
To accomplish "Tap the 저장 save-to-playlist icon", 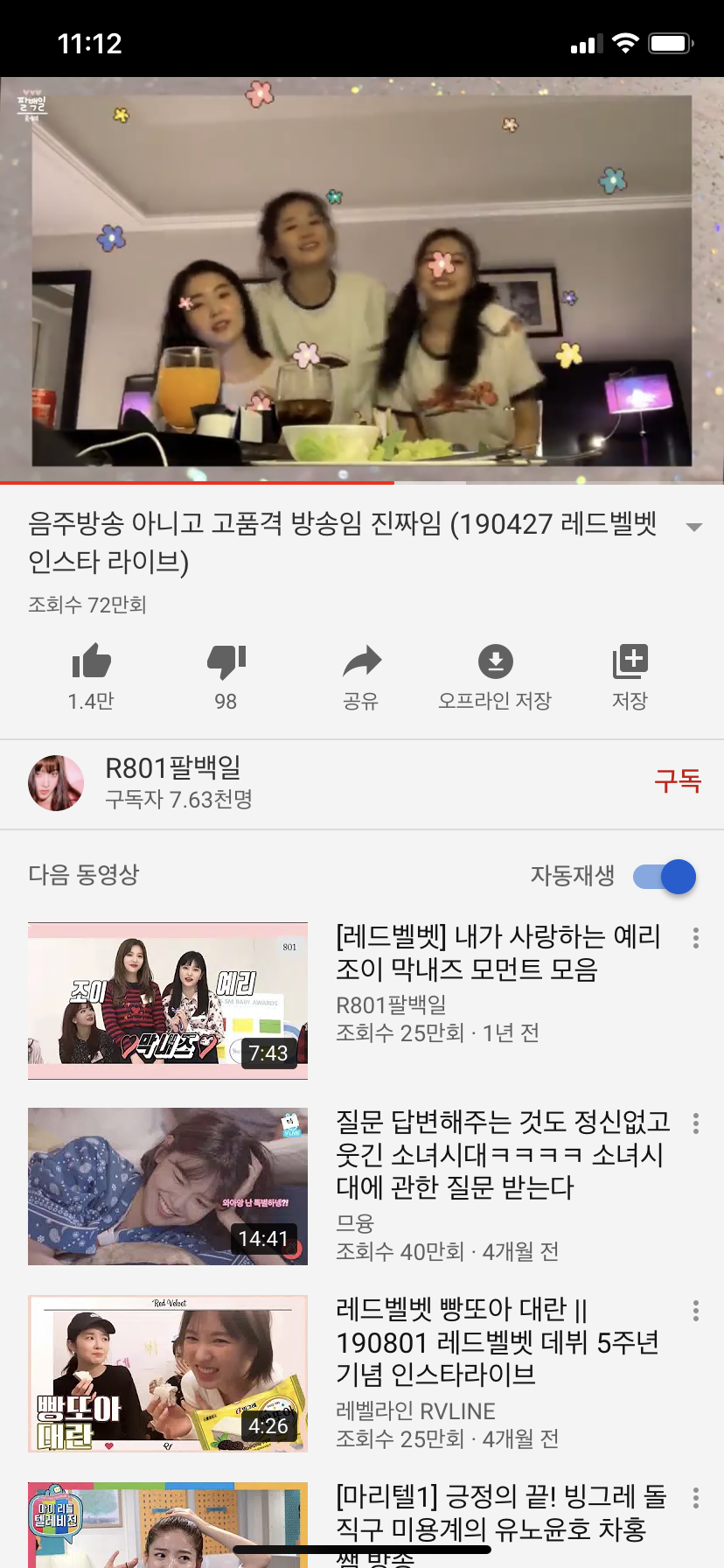I will pos(630,663).
